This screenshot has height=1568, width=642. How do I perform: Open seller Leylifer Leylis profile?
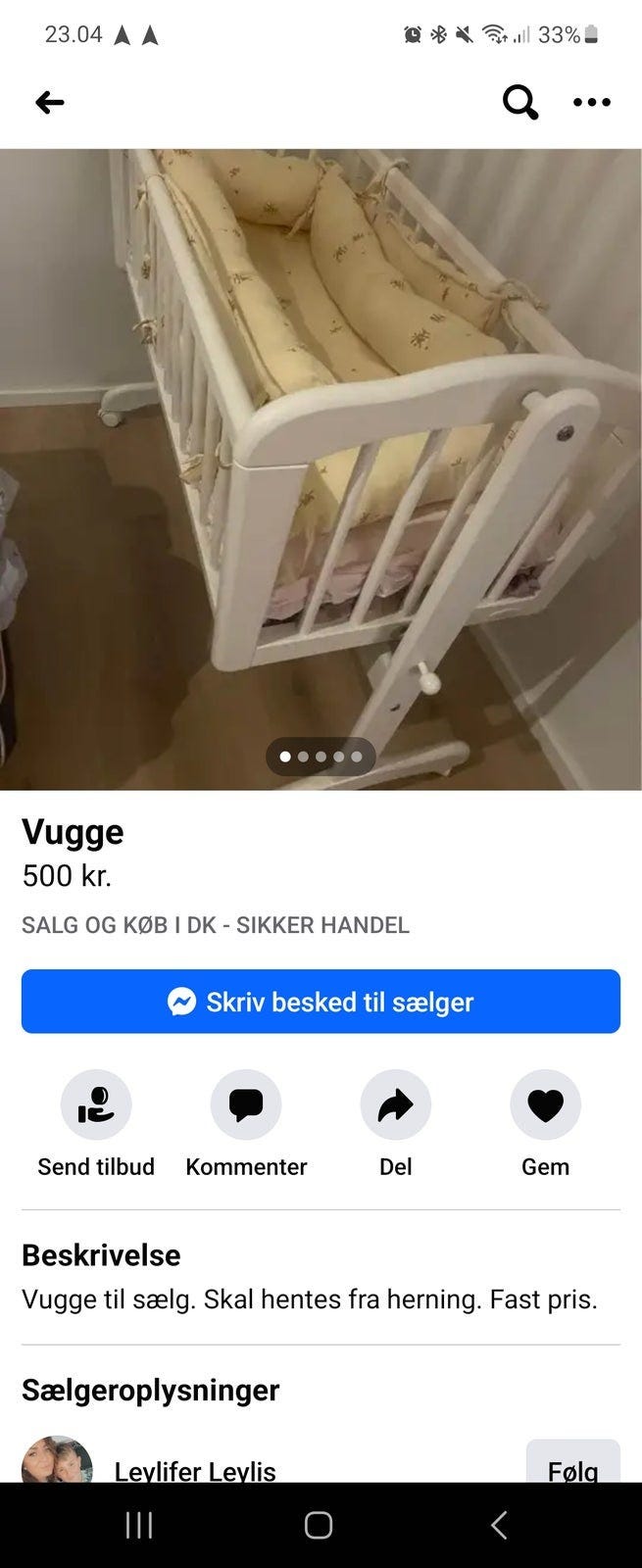(195, 1470)
